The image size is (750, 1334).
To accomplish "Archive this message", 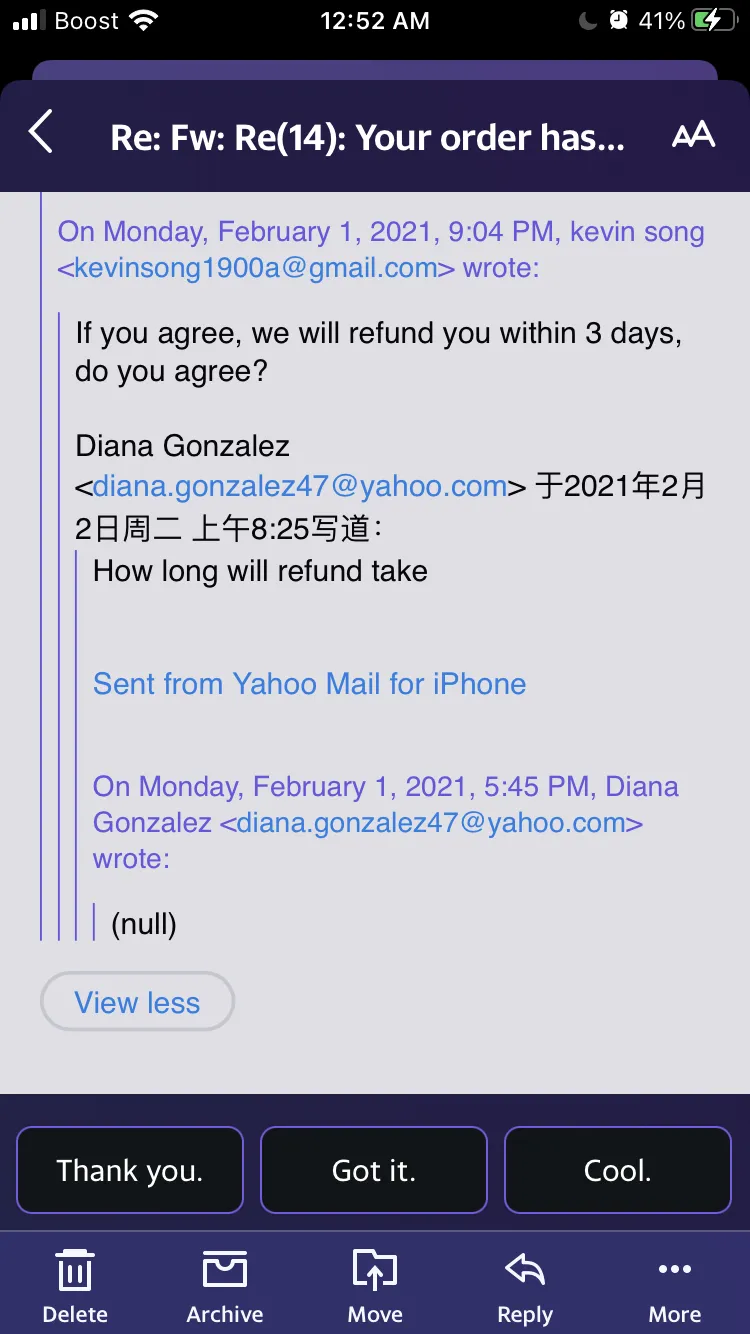I will coord(225,1286).
